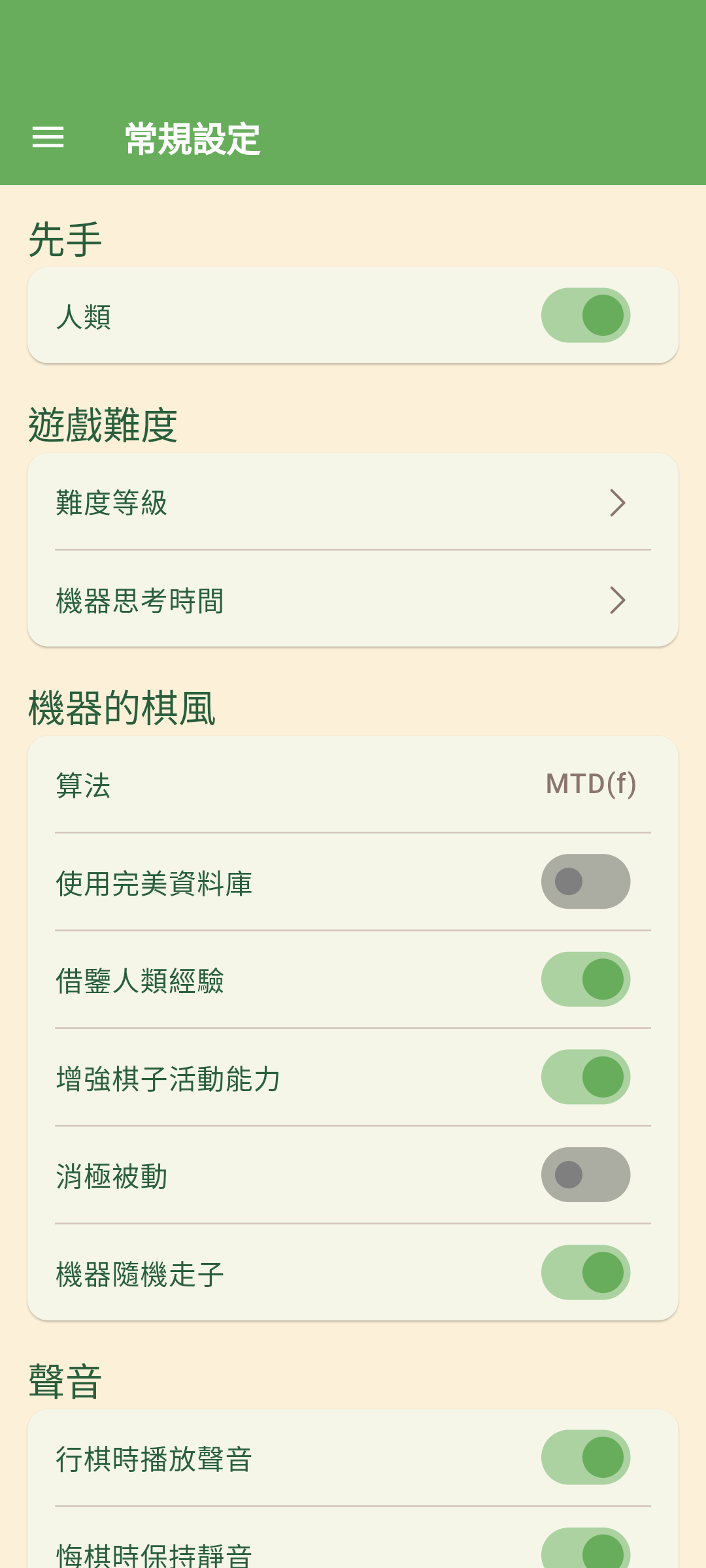This screenshot has width=706, height=1568.
Task: Open the hamburger drawer menu
Action: click(48, 137)
